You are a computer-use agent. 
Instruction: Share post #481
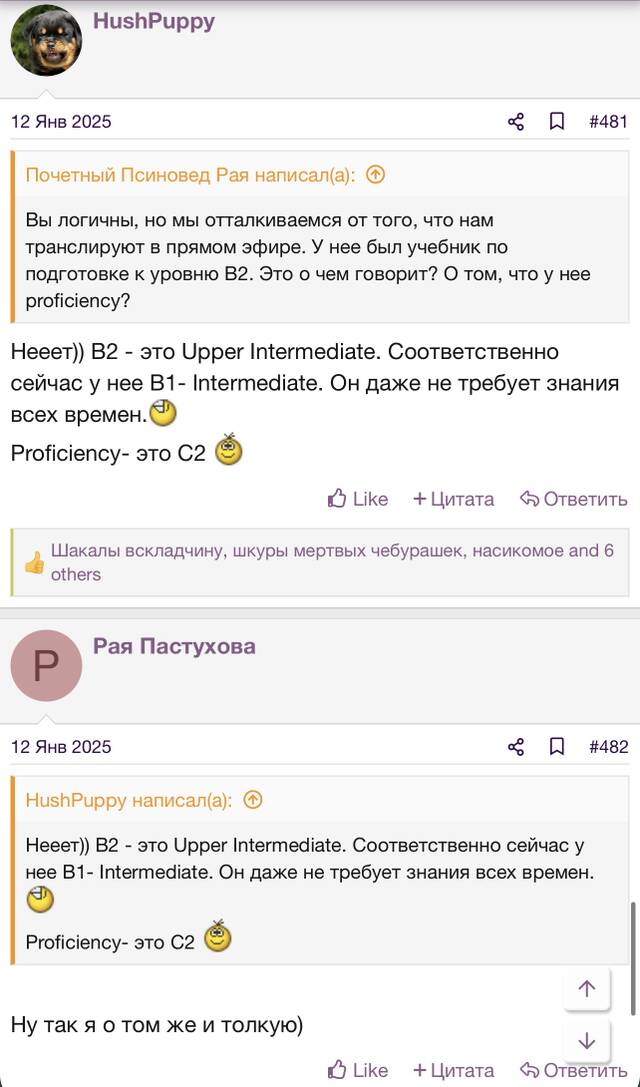[516, 122]
